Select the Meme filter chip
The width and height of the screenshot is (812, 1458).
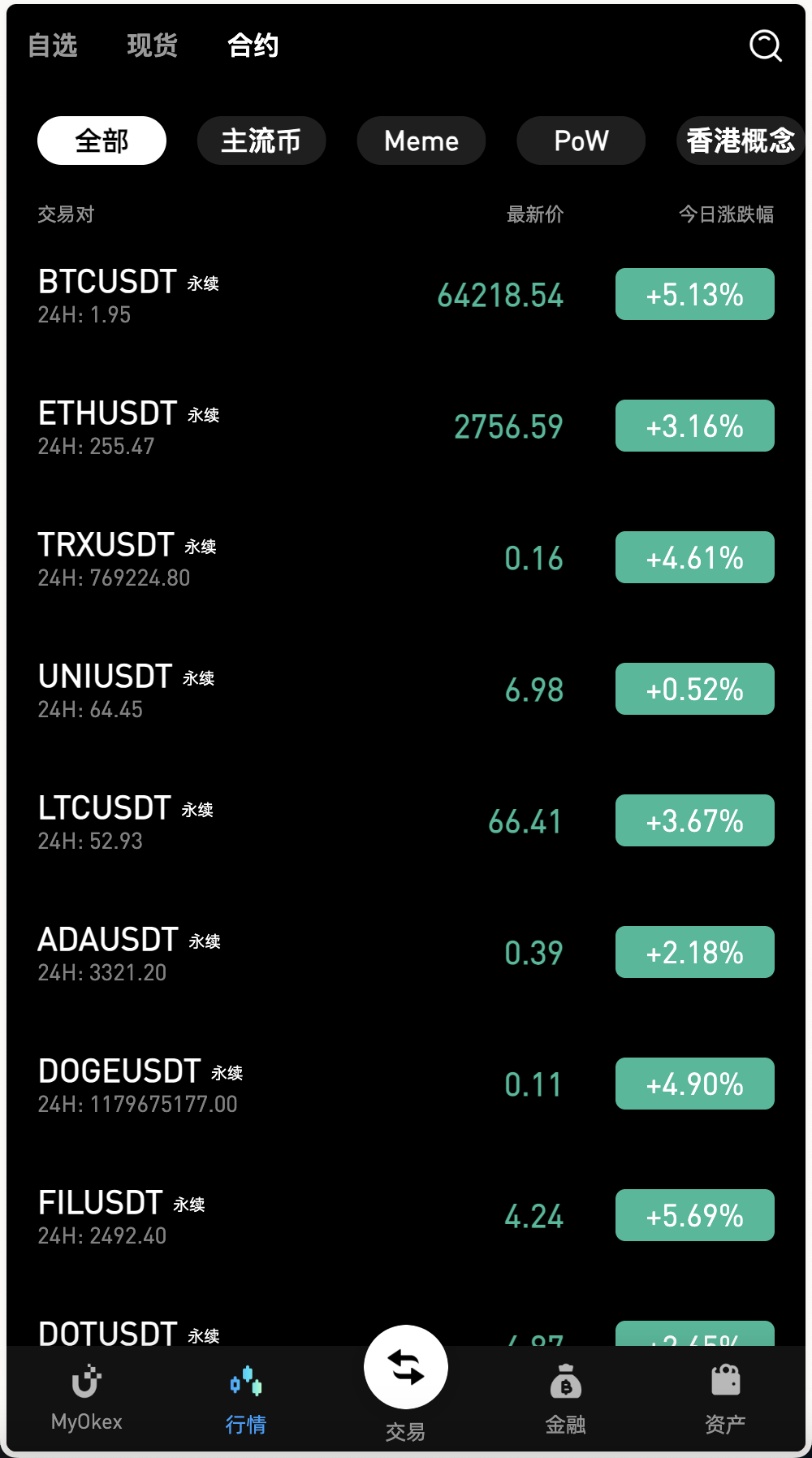point(421,141)
